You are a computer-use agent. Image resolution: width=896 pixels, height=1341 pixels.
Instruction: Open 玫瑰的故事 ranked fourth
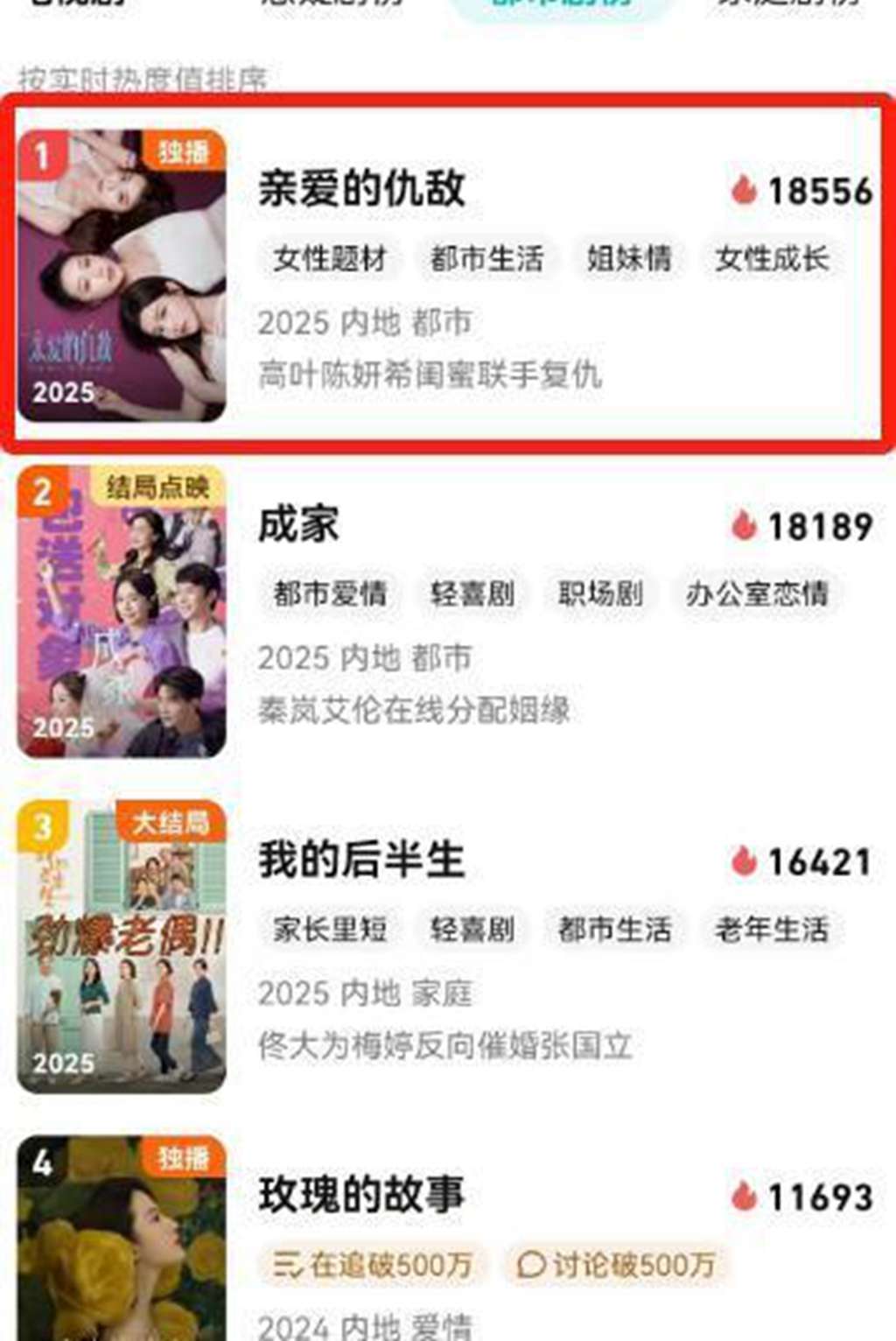(360, 1195)
